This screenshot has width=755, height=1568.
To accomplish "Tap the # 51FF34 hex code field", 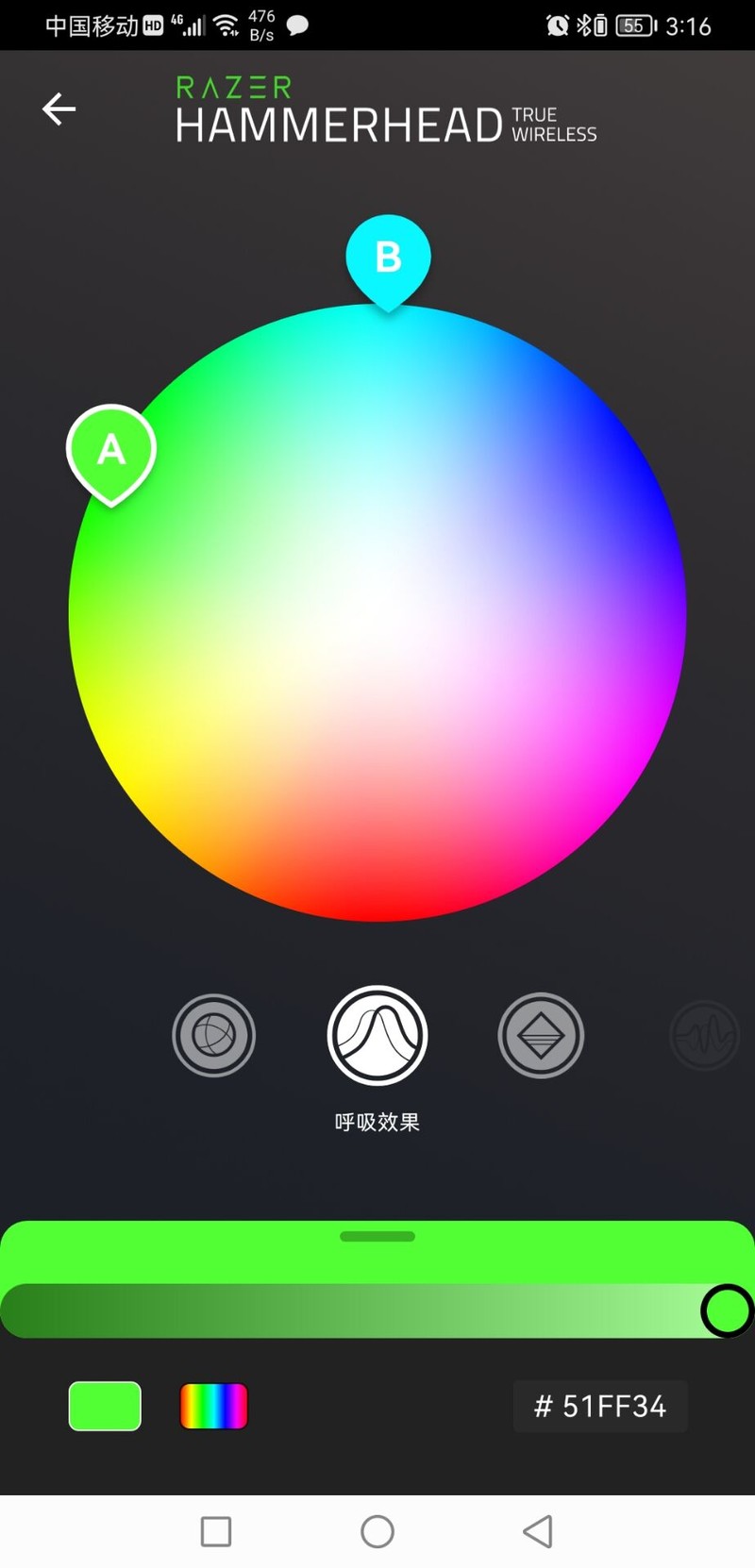I will coord(599,1406).
